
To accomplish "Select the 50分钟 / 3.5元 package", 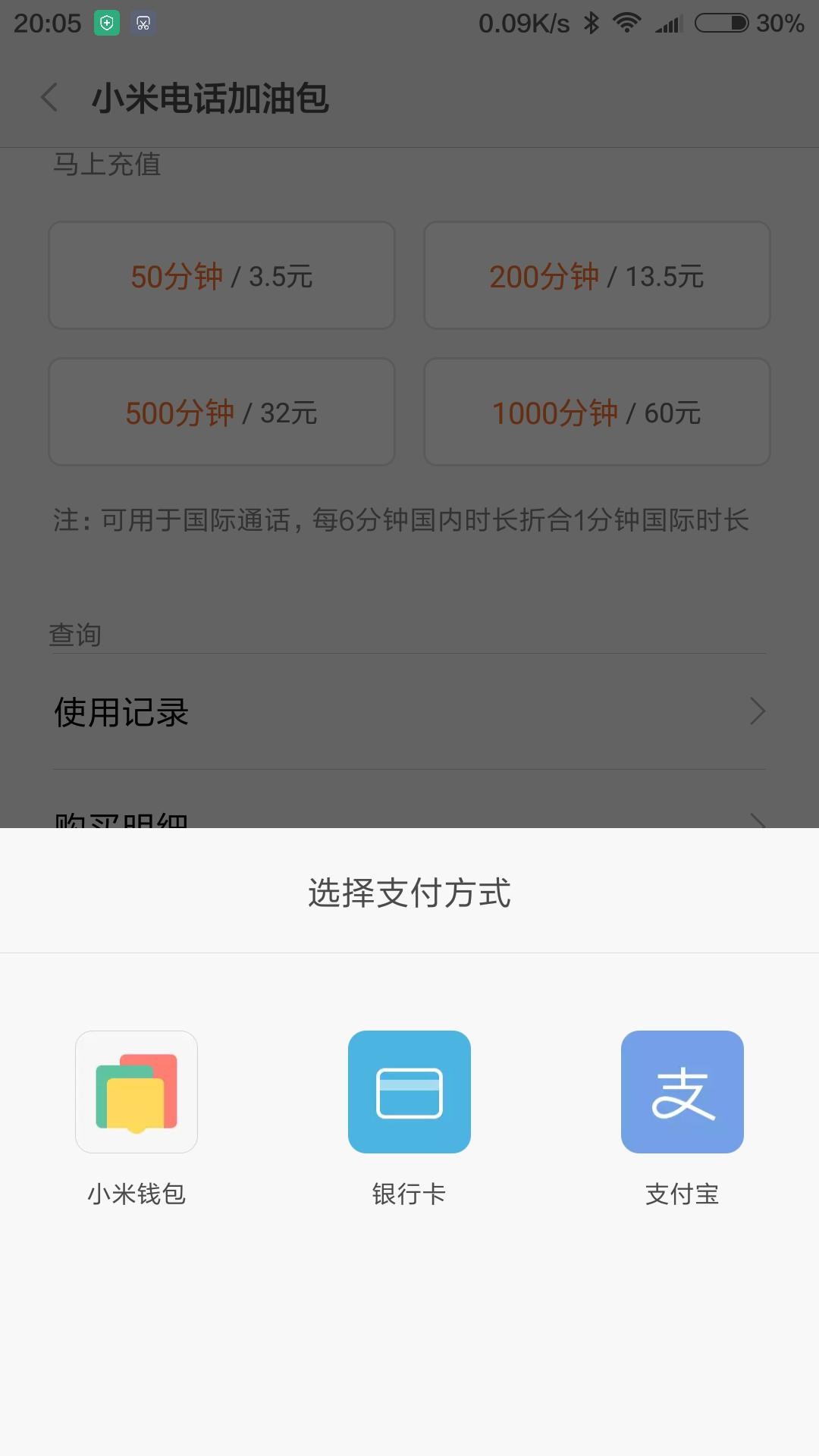I will [x=221, y=275].
